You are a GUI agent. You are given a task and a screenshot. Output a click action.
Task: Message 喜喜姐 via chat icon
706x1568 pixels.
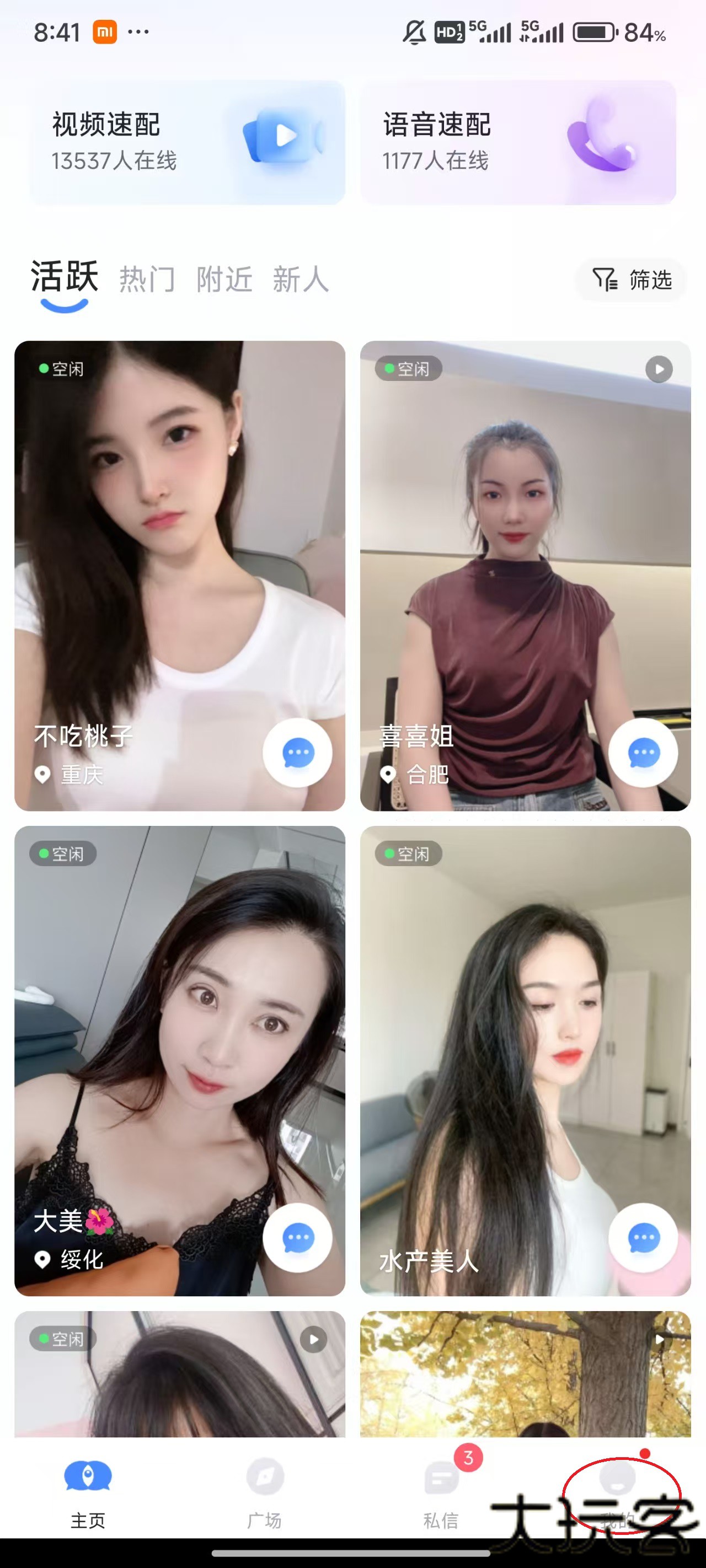tap(643, 753)
